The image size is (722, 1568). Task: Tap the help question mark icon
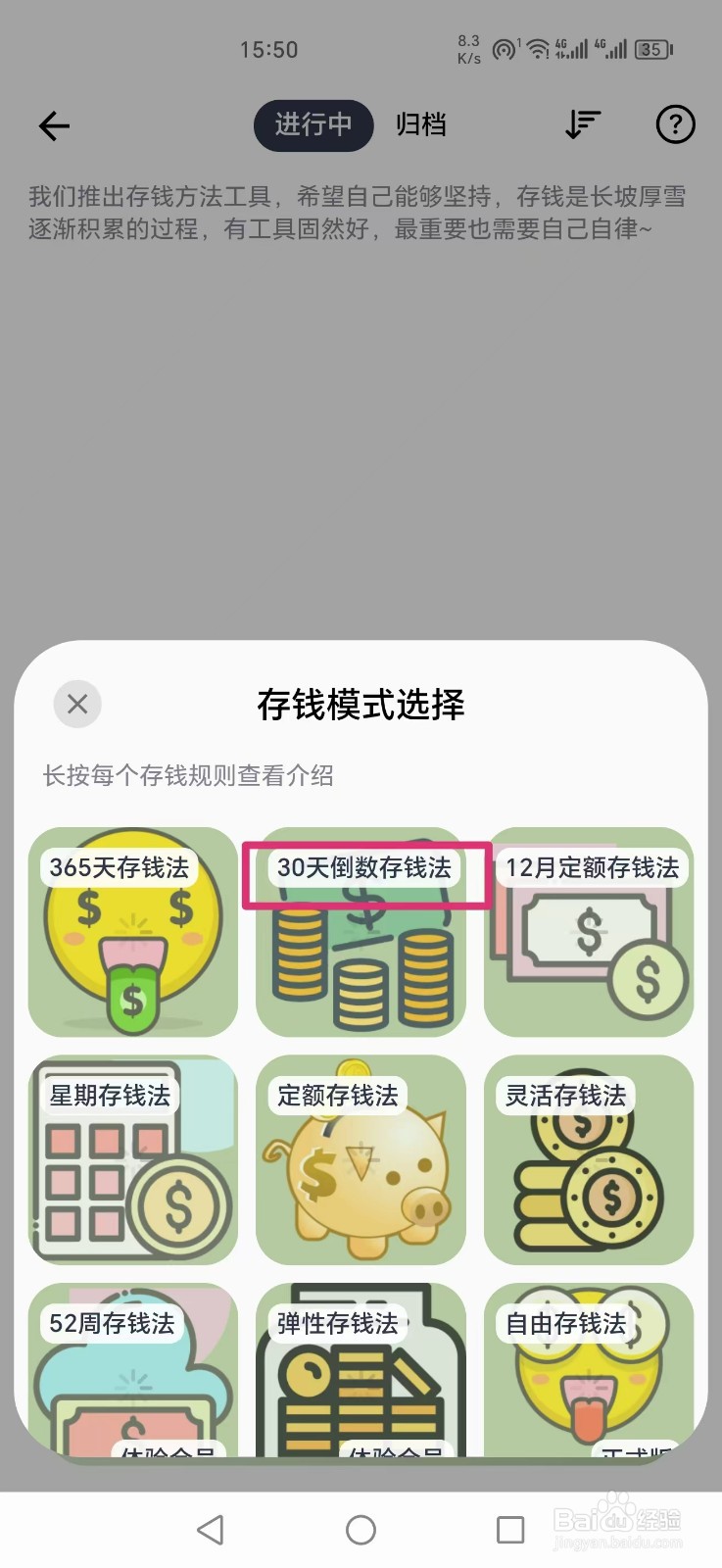tap(675, 124)
